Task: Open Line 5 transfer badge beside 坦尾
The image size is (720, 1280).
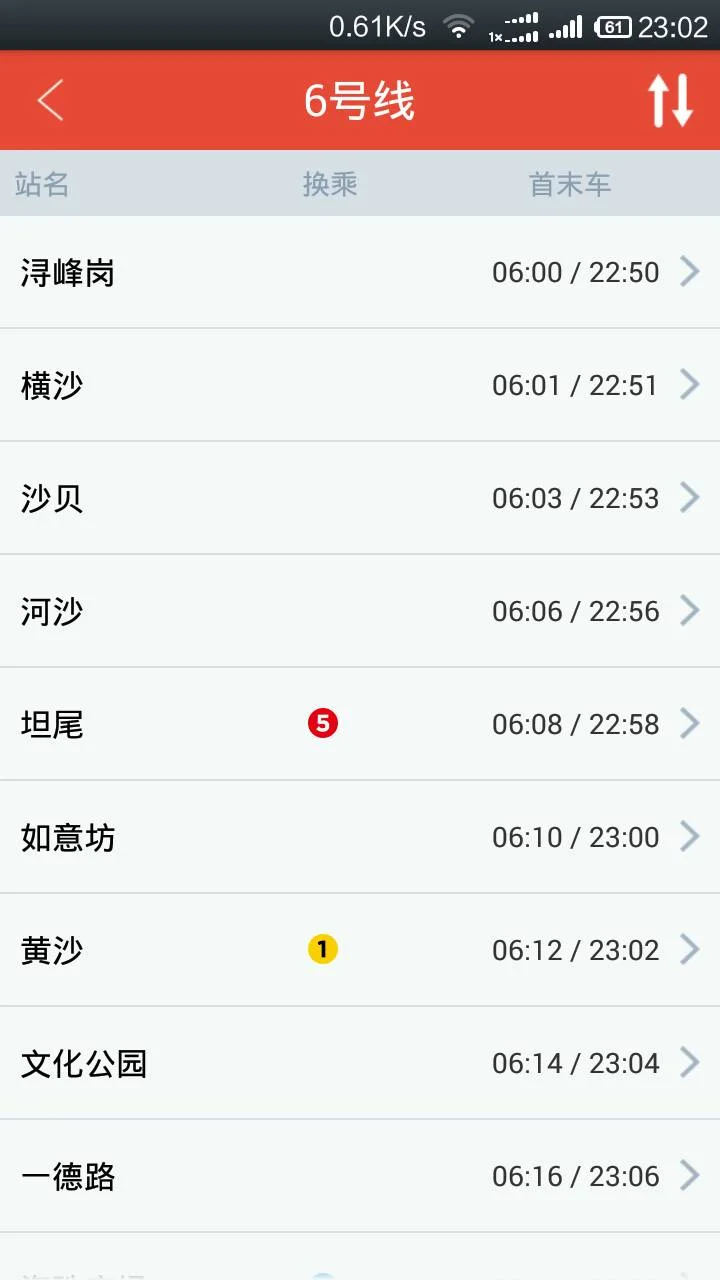Action: (322, 723)
